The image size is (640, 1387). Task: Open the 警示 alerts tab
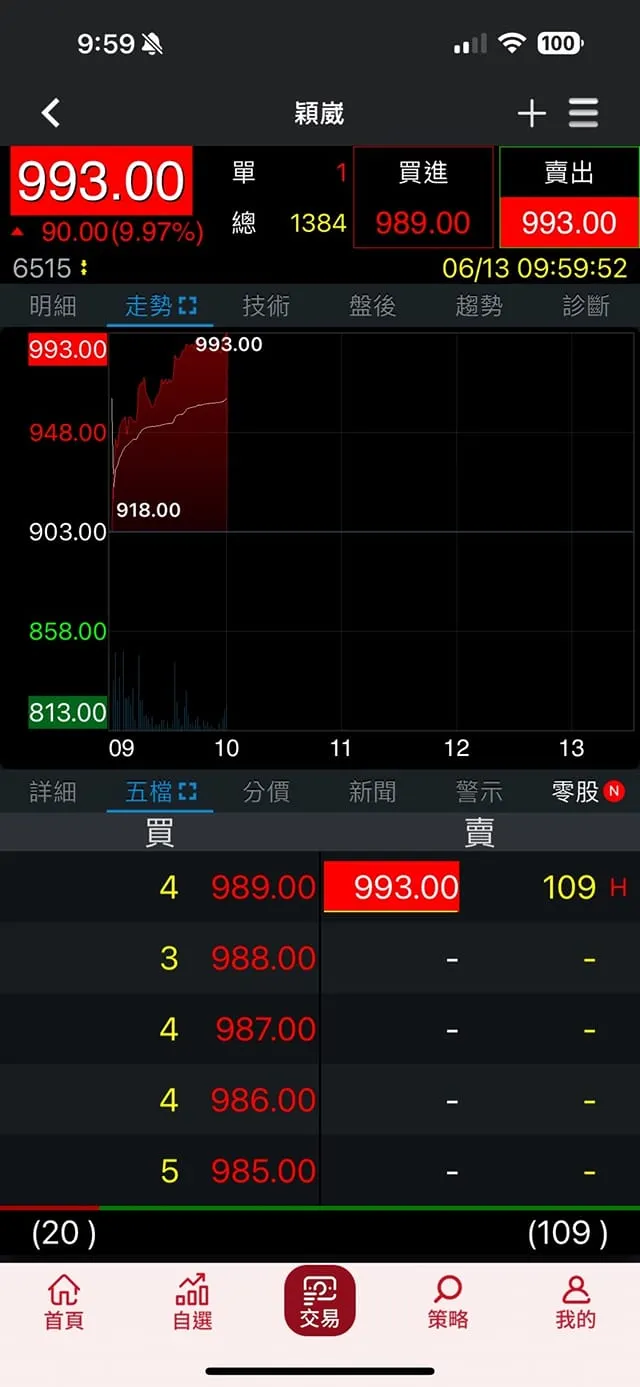pos(479,792)
